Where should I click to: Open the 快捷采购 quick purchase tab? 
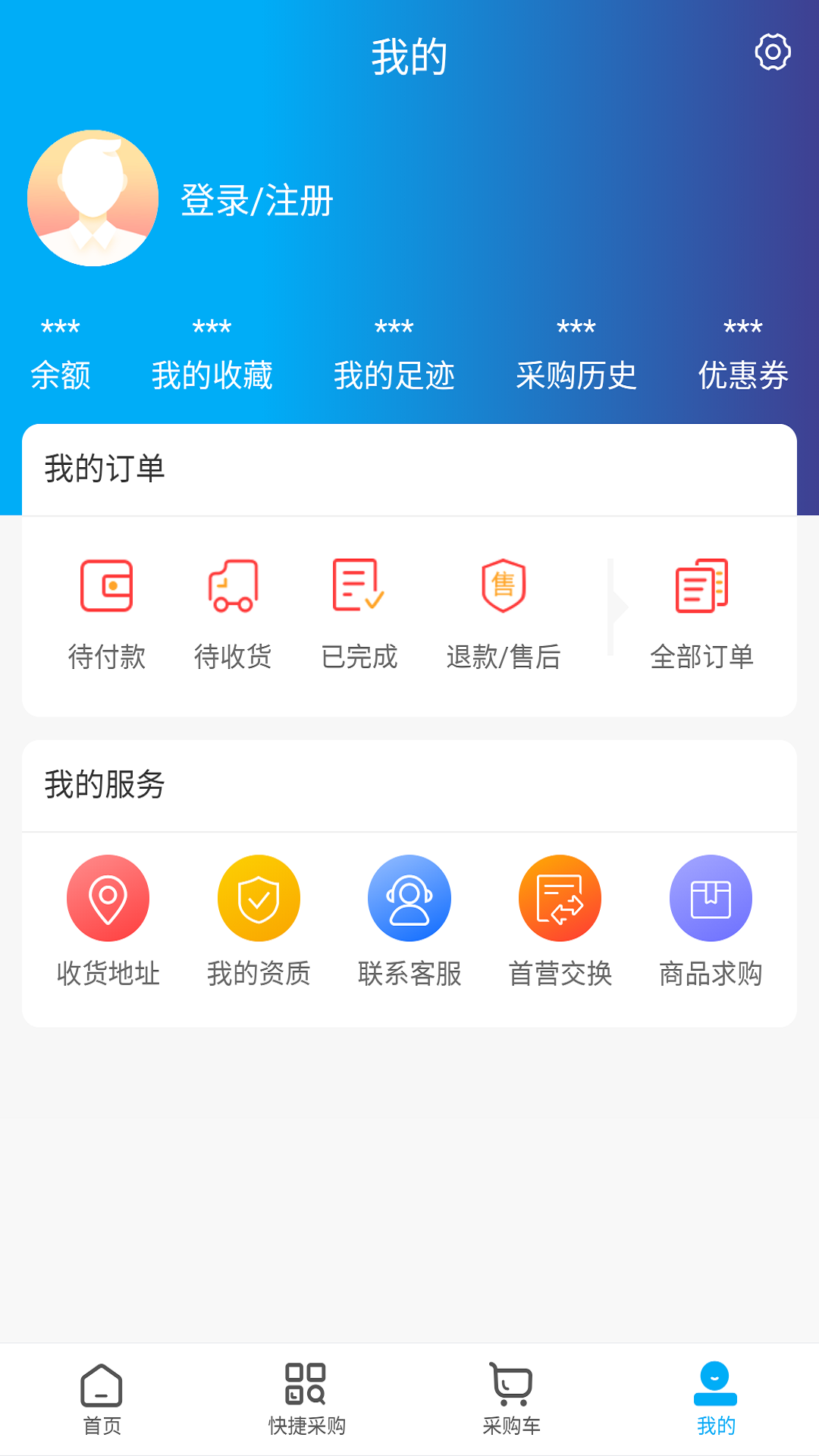(306, 1403)
